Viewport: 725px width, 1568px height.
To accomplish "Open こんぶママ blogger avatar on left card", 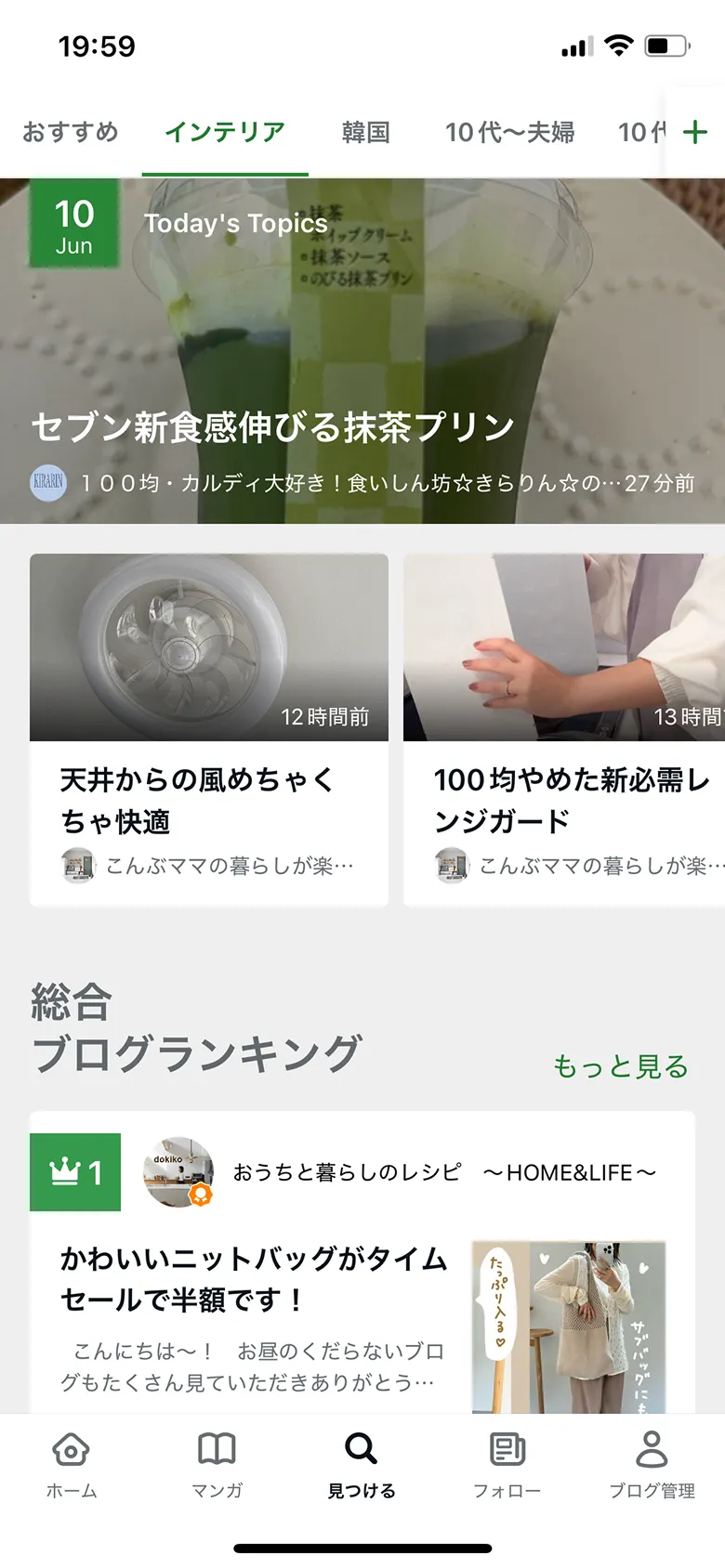I will (79, 864).
